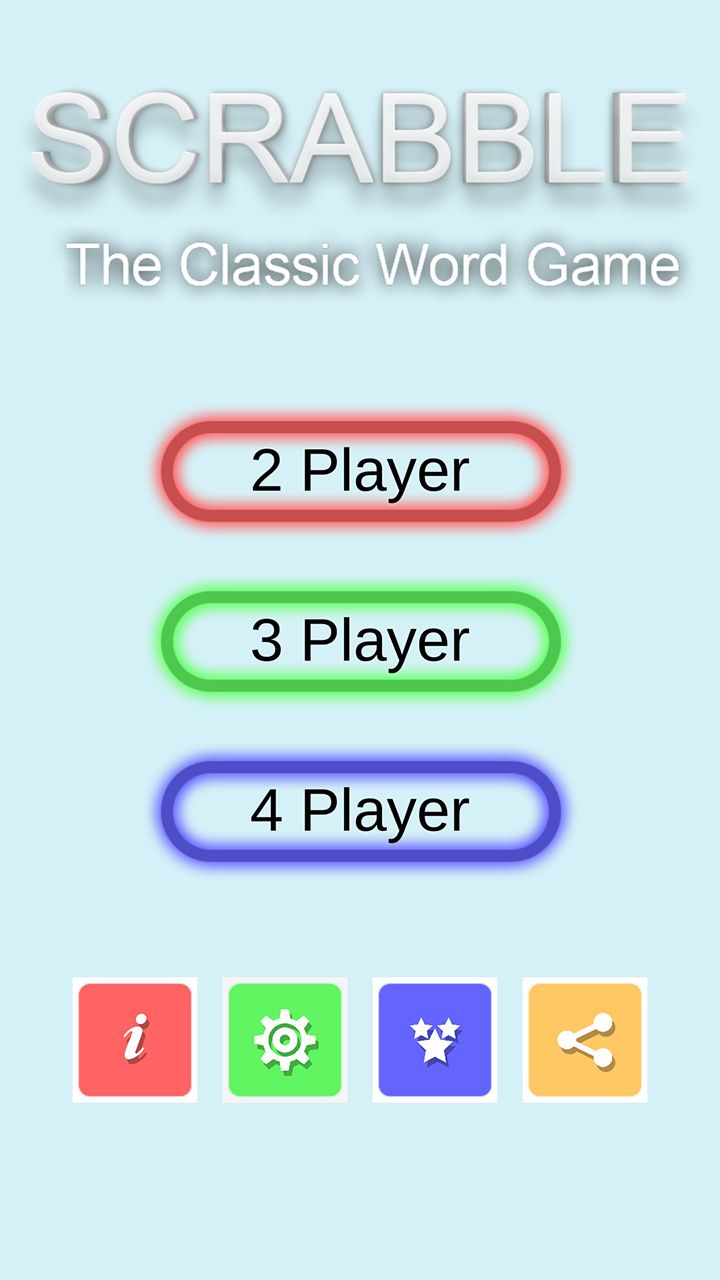Select the 3 Player mode

tap(360, 641)
